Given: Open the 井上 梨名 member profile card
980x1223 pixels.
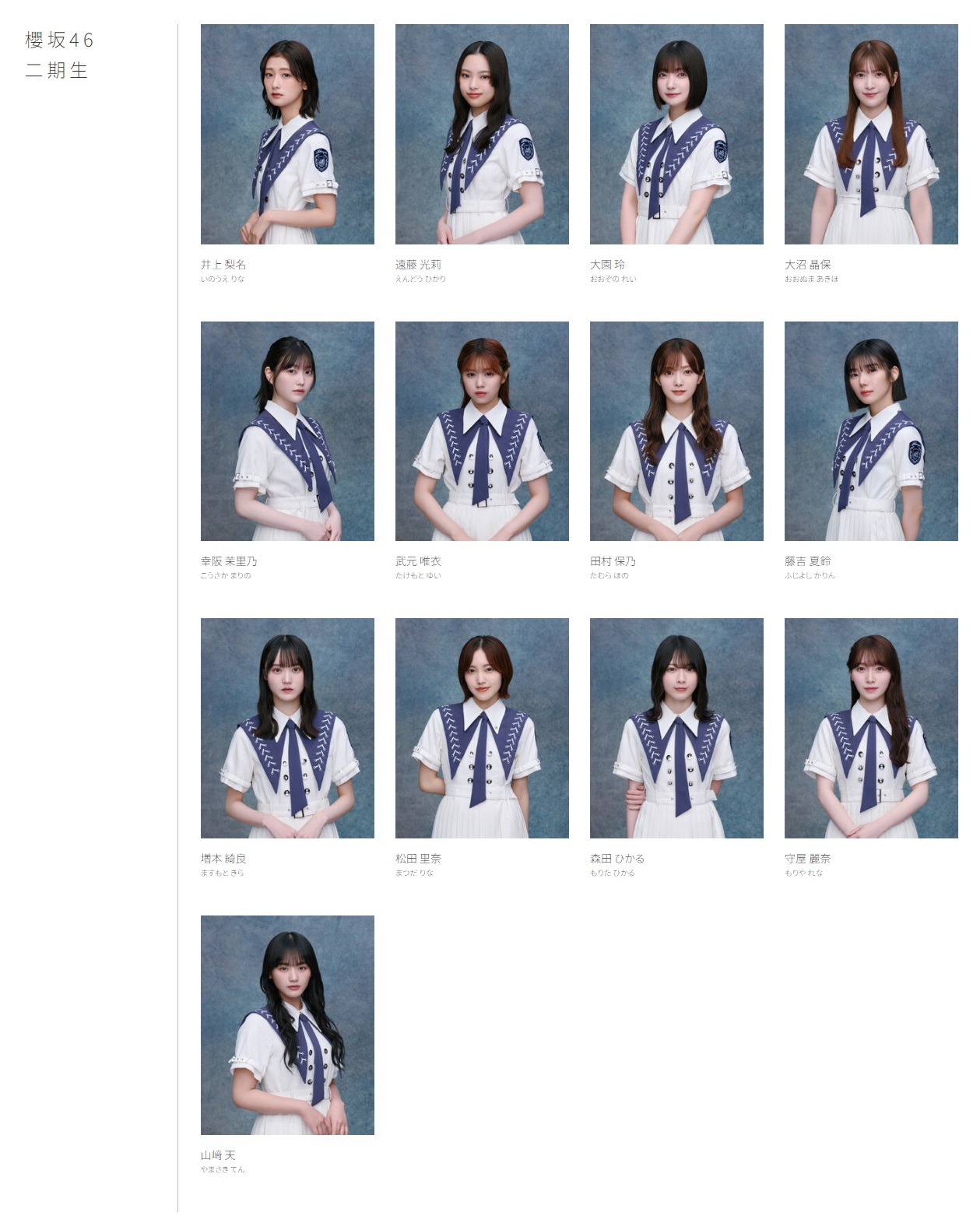Looking at the screenshot, I should point(287,134).
